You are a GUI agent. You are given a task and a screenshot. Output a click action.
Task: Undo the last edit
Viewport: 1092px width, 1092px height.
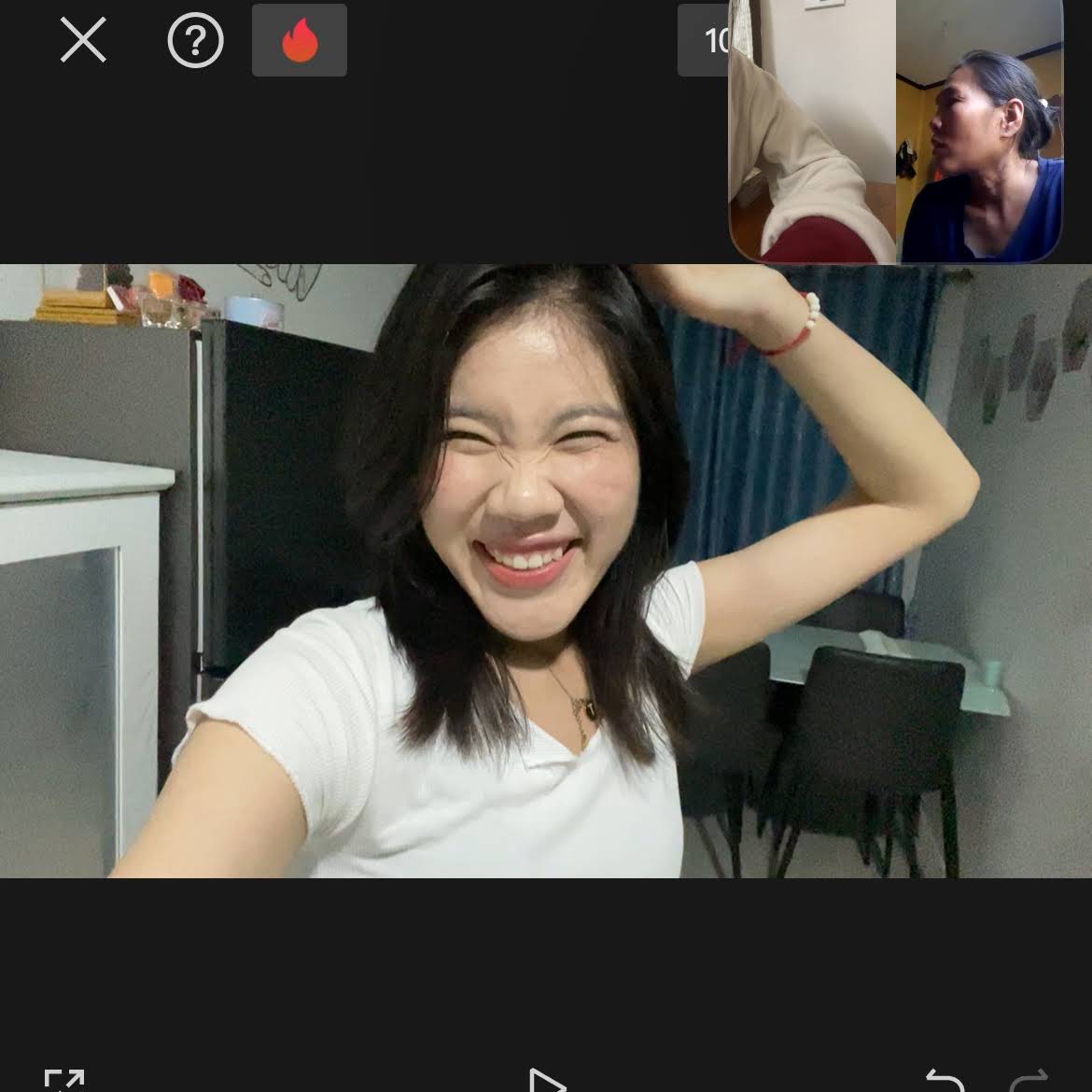click(945, 1083)
